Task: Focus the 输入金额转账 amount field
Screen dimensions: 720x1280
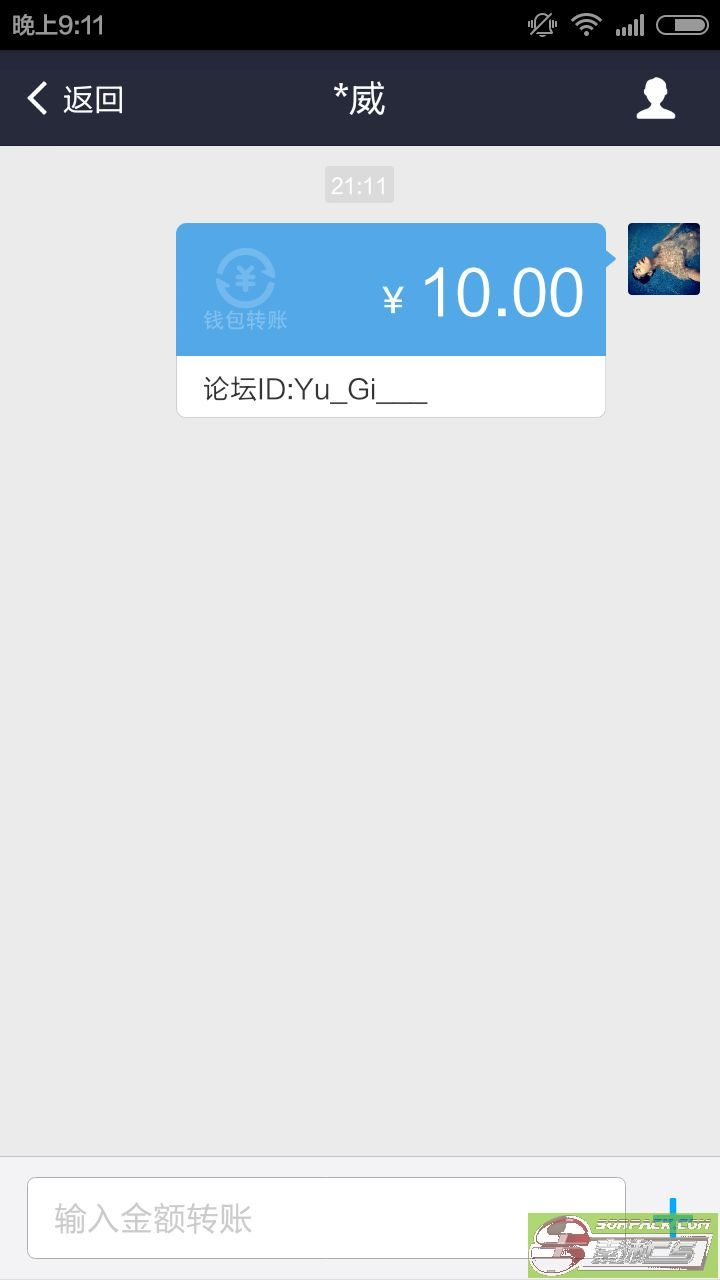Action: [x=325, y=1218]
